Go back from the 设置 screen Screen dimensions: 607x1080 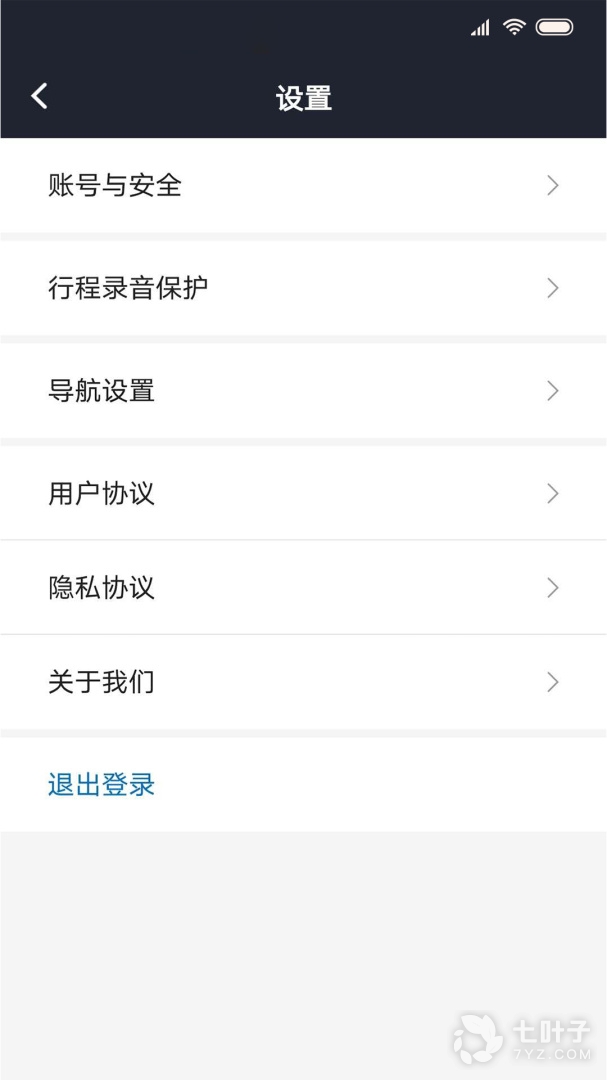coord(40,96)
